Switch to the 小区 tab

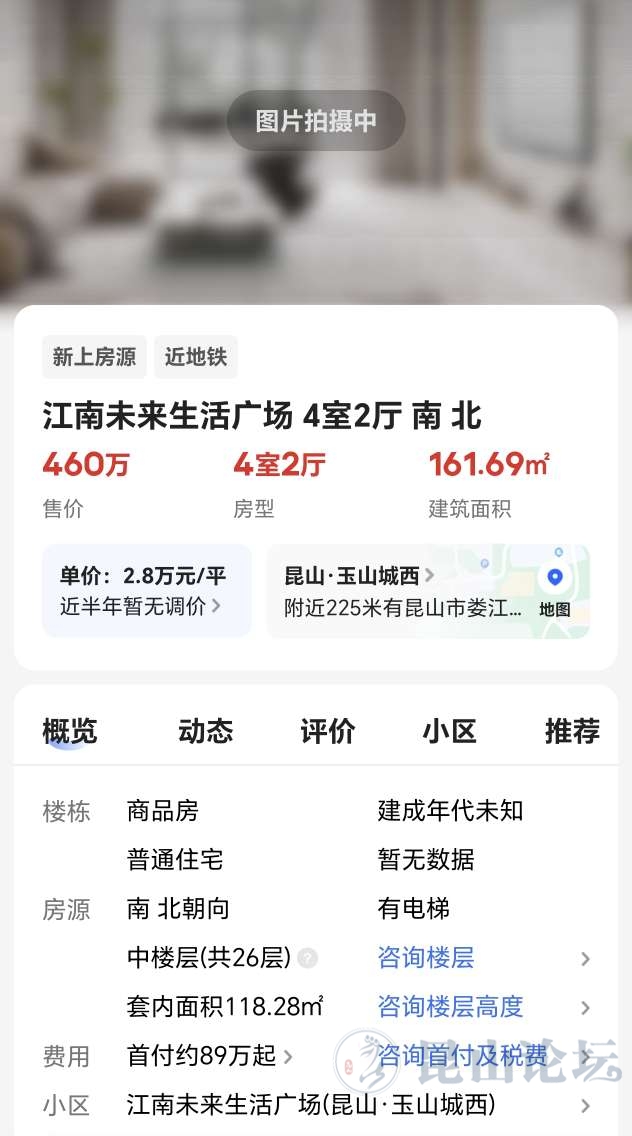click(449, 731)
